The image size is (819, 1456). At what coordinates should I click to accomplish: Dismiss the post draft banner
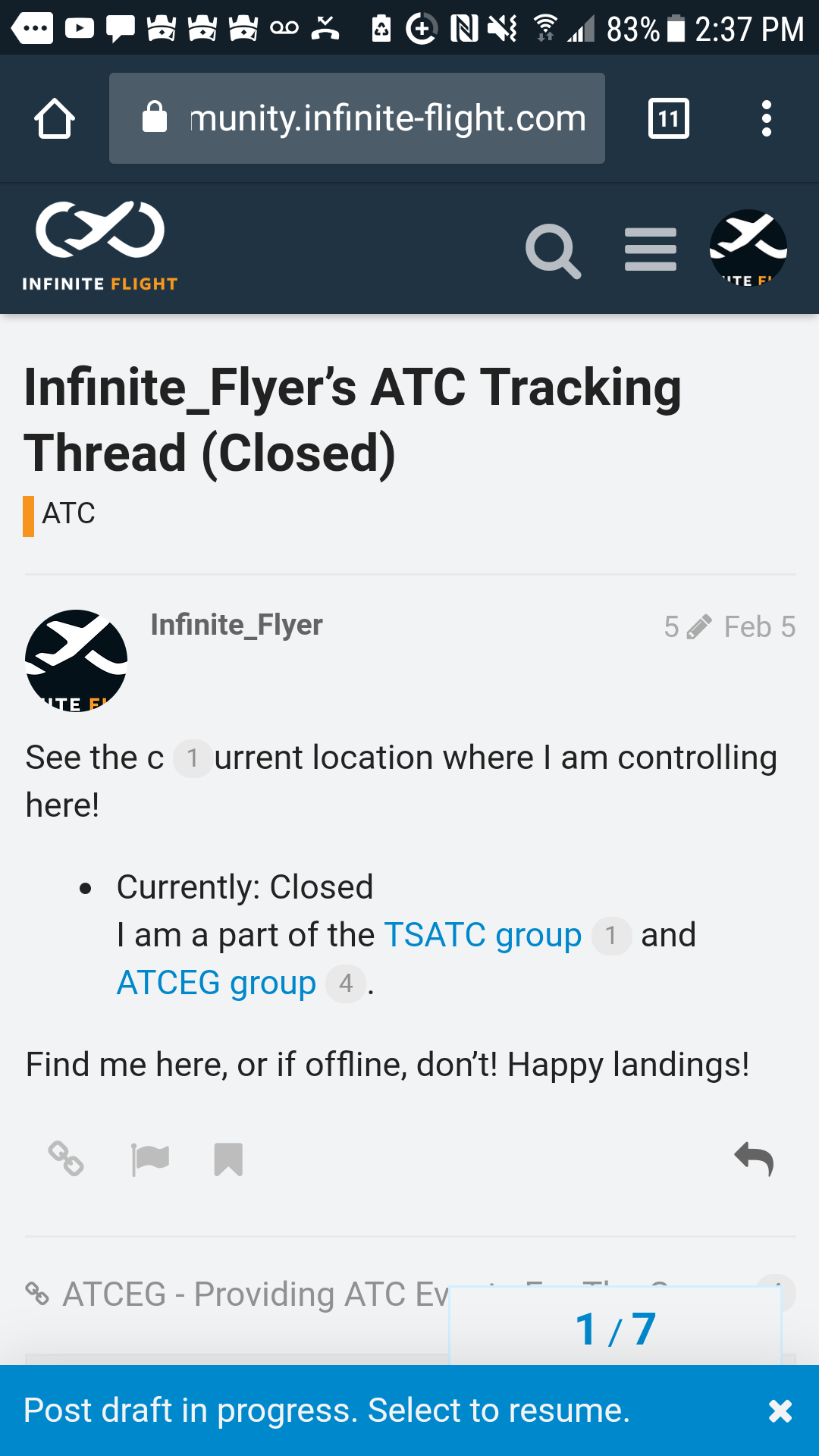(x=780, y=1411)
